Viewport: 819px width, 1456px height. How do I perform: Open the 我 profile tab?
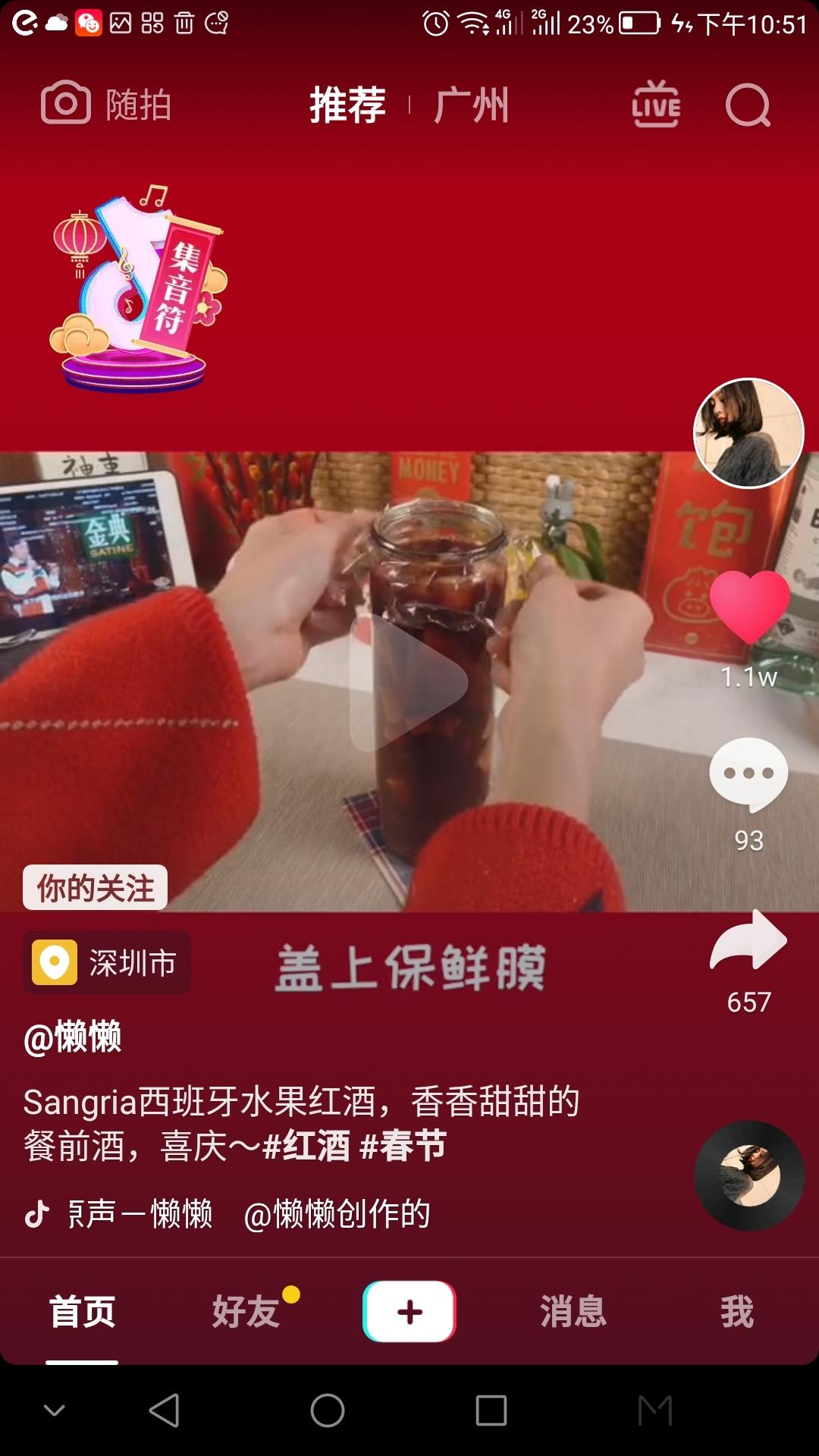tap(736, 1311)
